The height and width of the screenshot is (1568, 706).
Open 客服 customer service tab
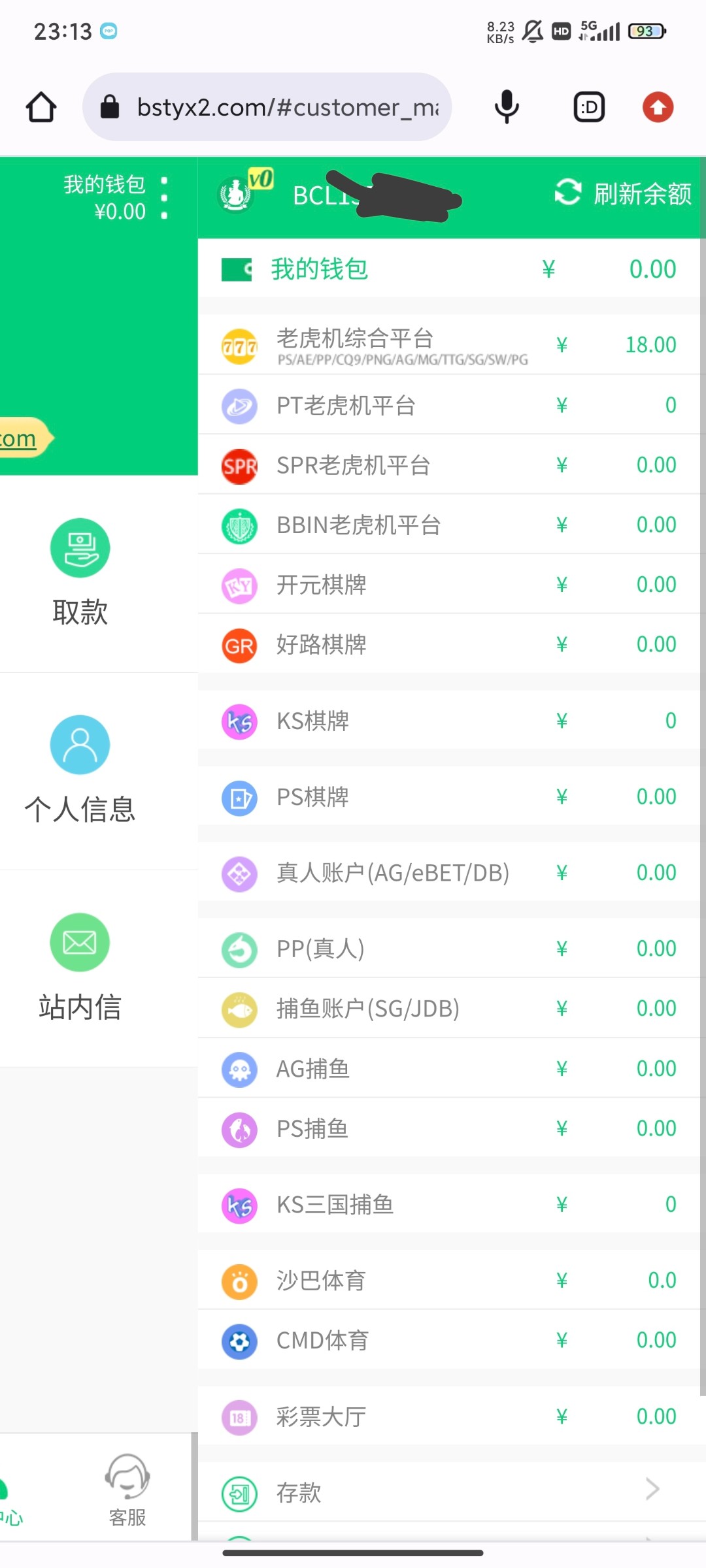(127, 1490)
